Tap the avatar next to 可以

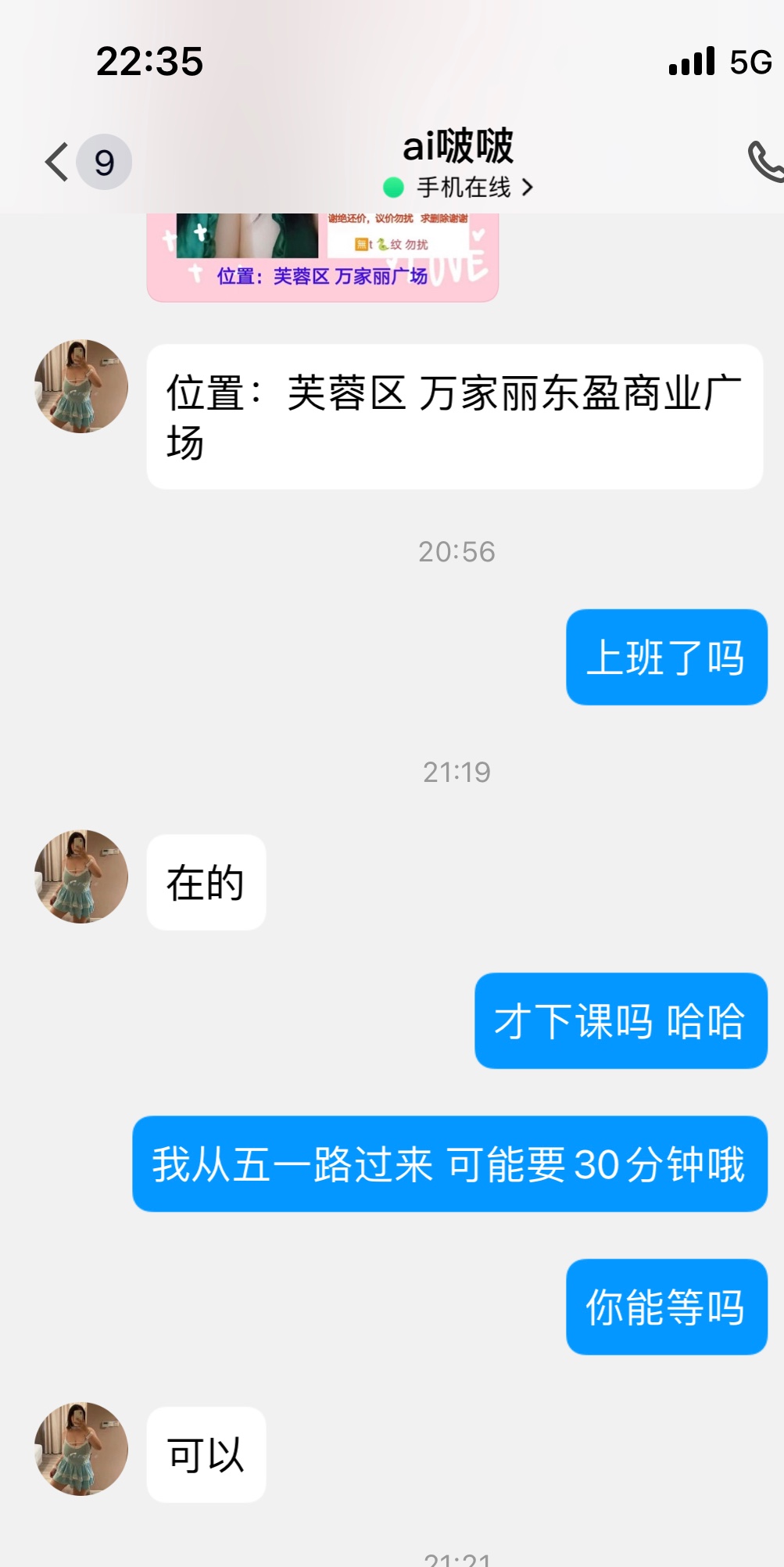tap(81, 1449)
